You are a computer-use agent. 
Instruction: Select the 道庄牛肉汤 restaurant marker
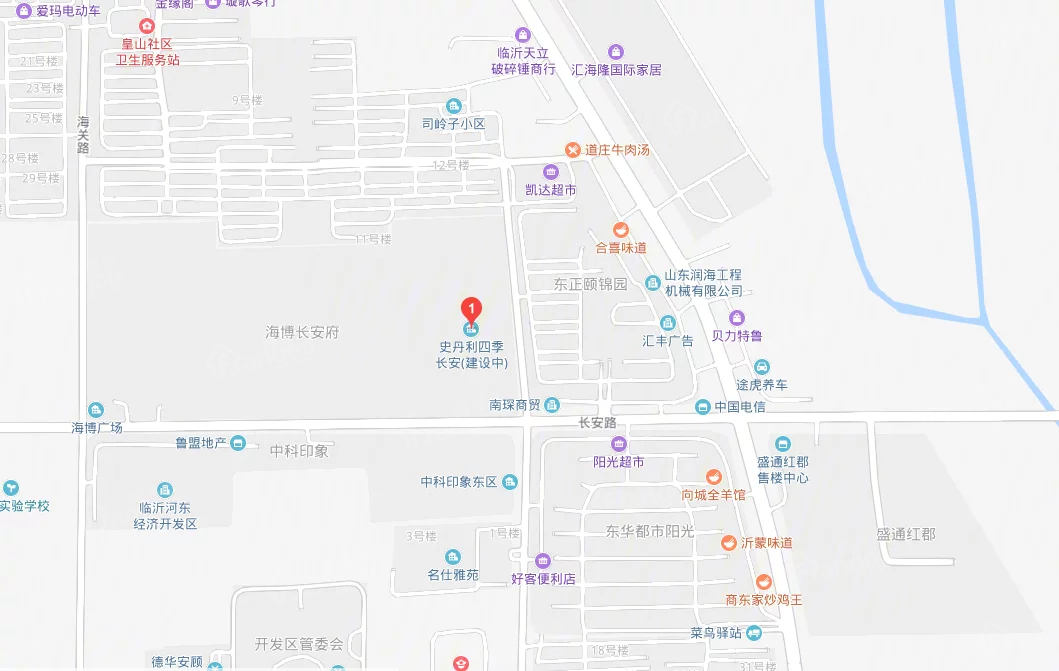pyautogui.click(x=573, y=150)
